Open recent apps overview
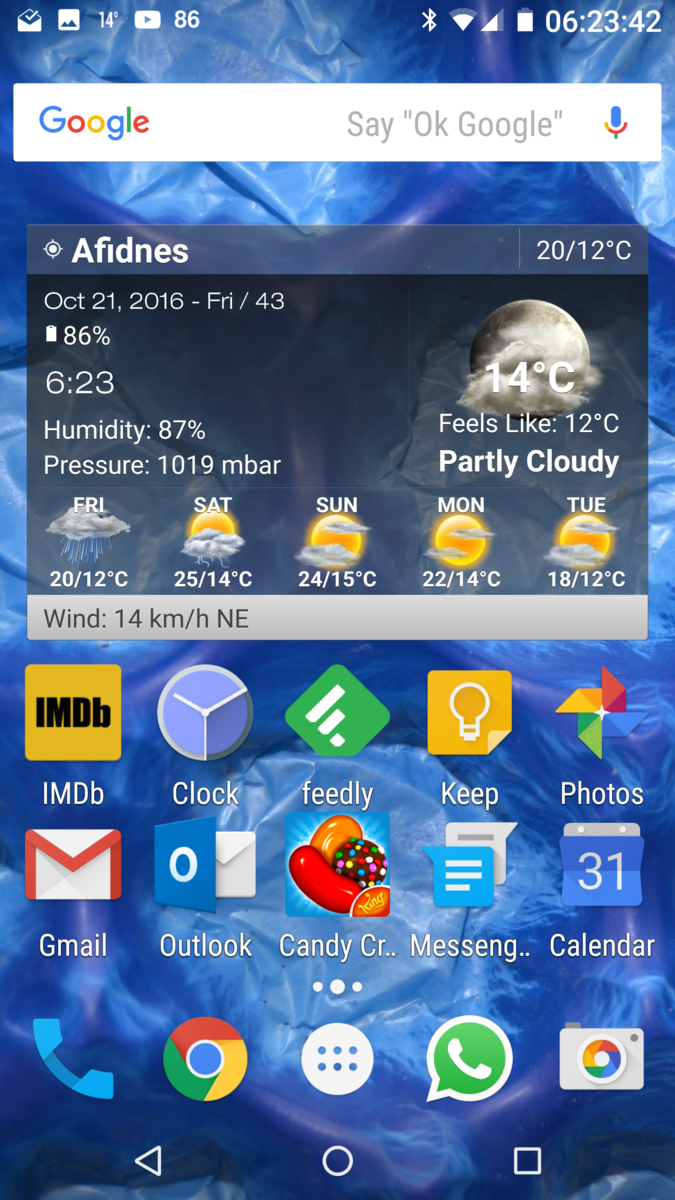 point(527,1160)
